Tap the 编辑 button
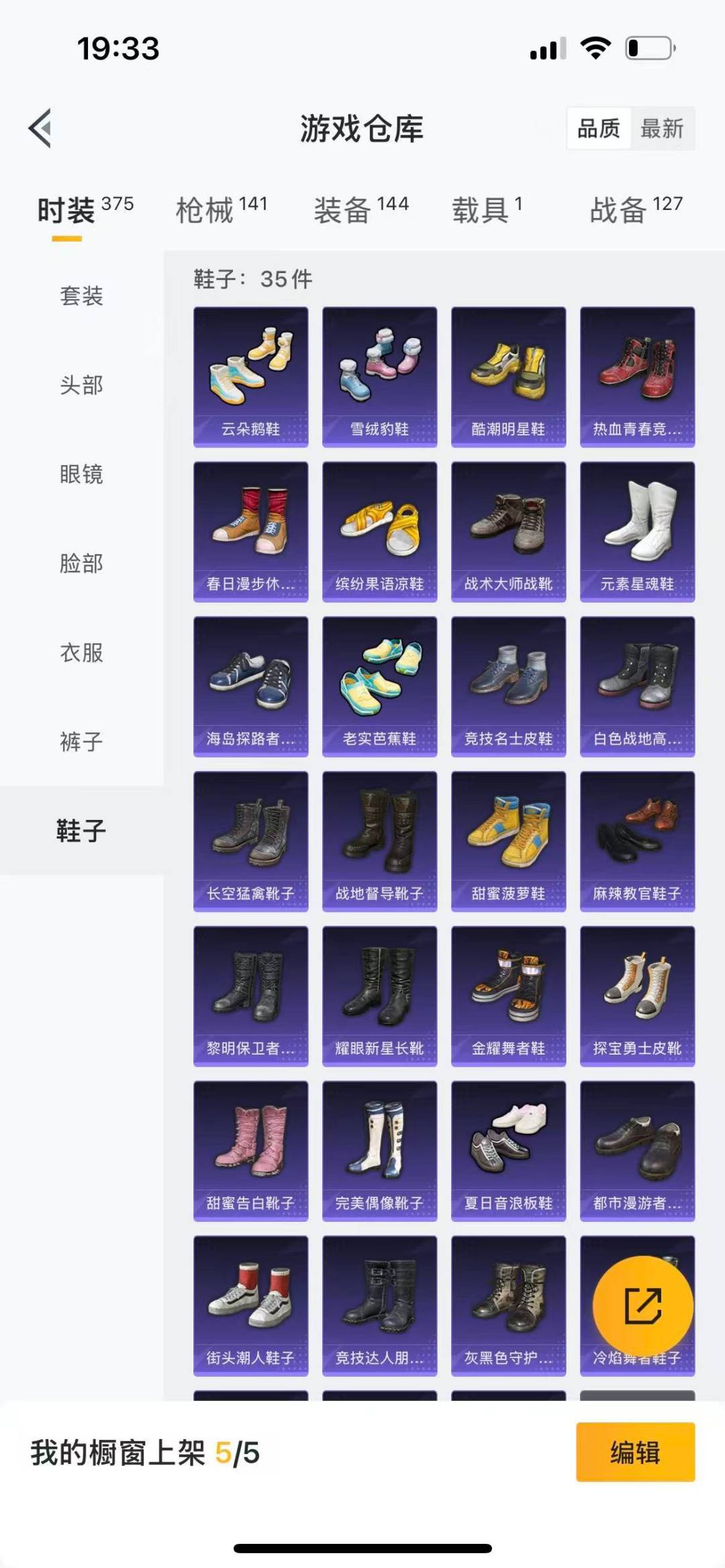 pyautogui.click(x=635, y=1453)
